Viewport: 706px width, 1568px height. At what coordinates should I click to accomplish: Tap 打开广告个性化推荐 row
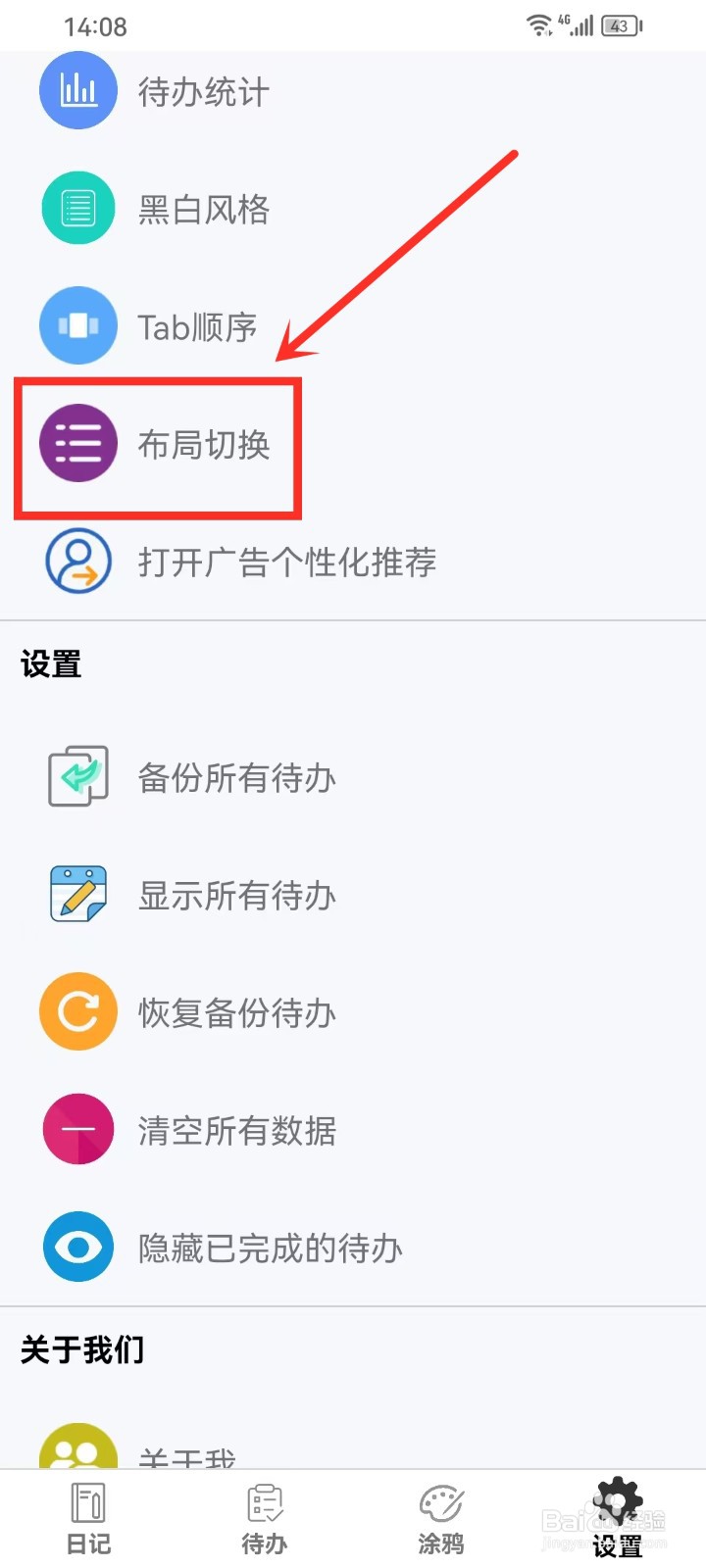(353, 562)
